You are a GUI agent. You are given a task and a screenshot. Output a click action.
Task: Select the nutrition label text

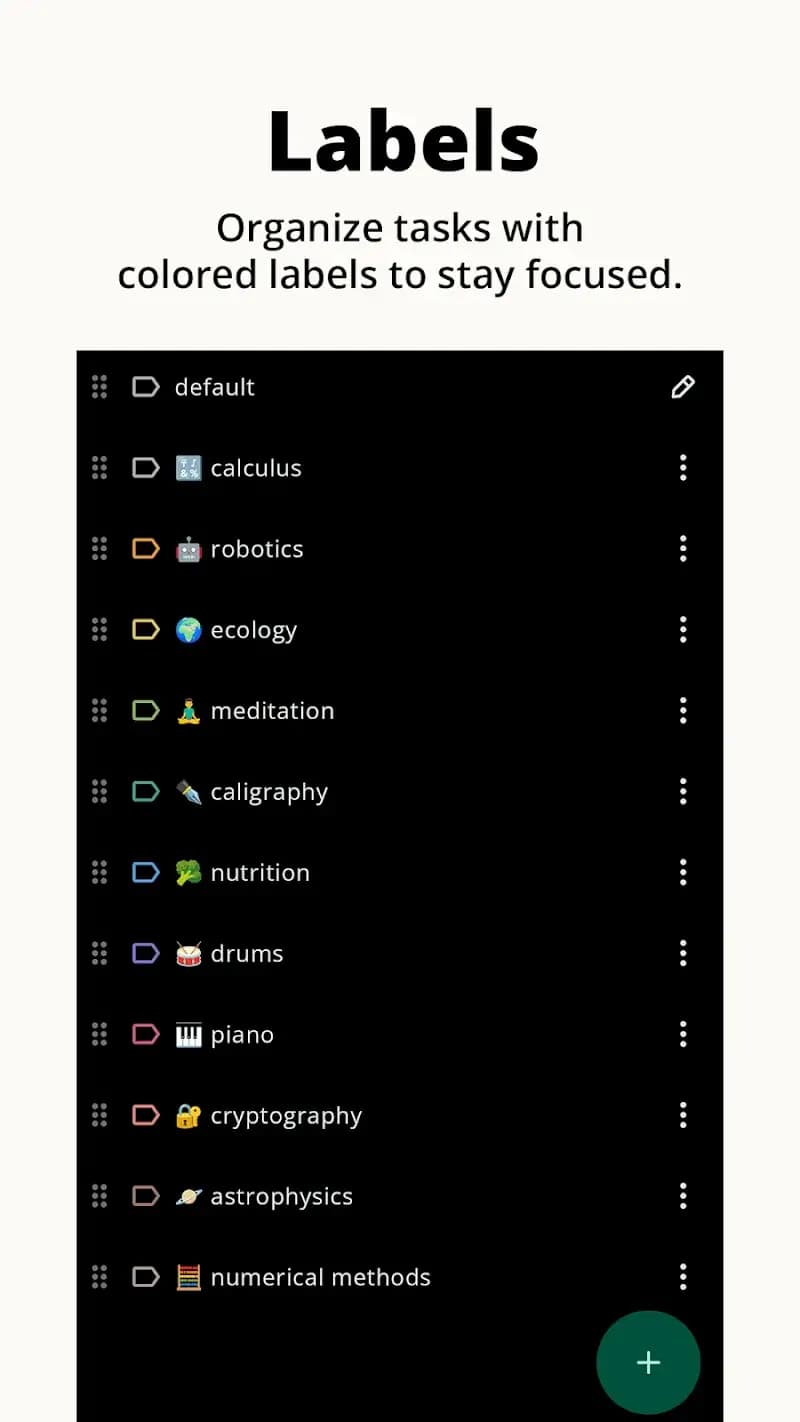(259, 872)
